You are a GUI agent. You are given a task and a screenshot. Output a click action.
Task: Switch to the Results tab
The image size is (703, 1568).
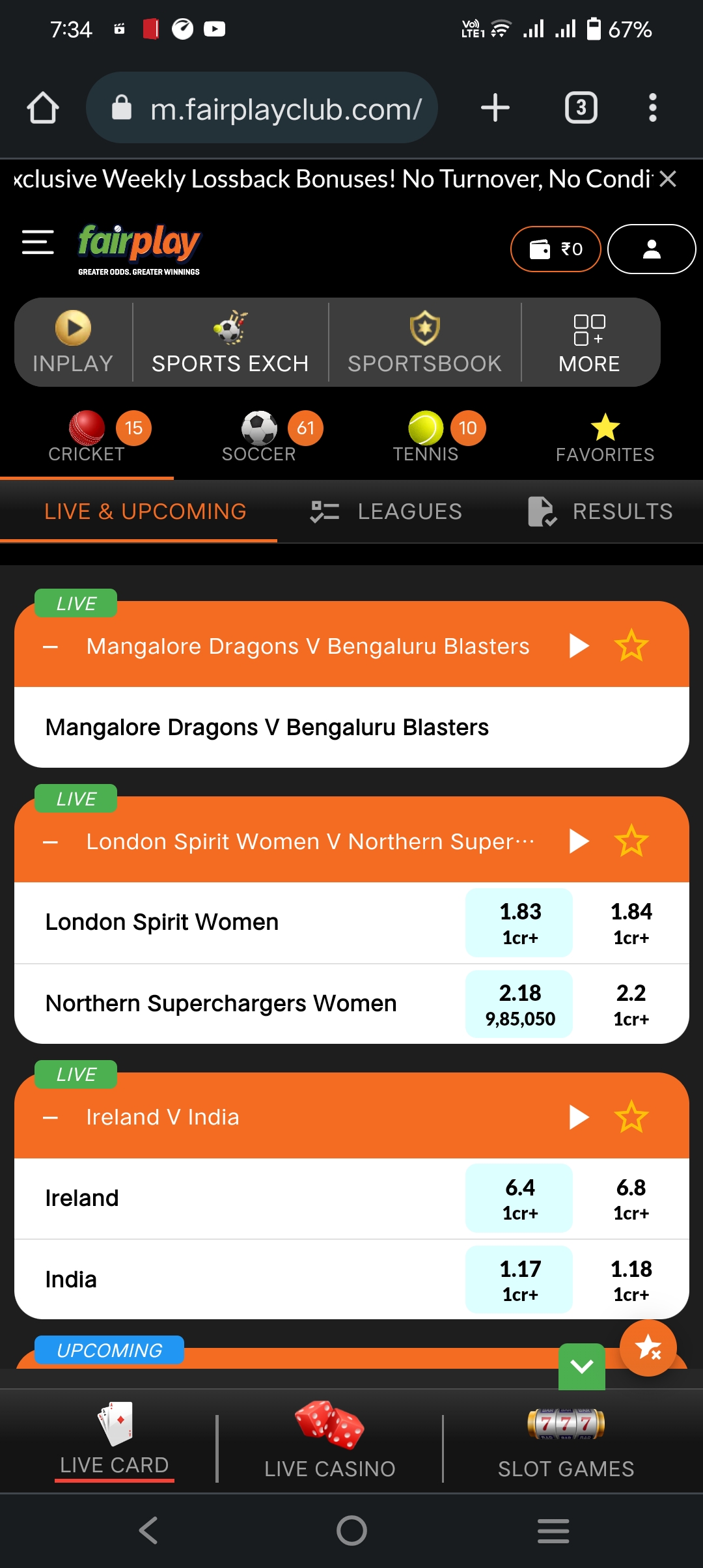click(x=600, y=512)
